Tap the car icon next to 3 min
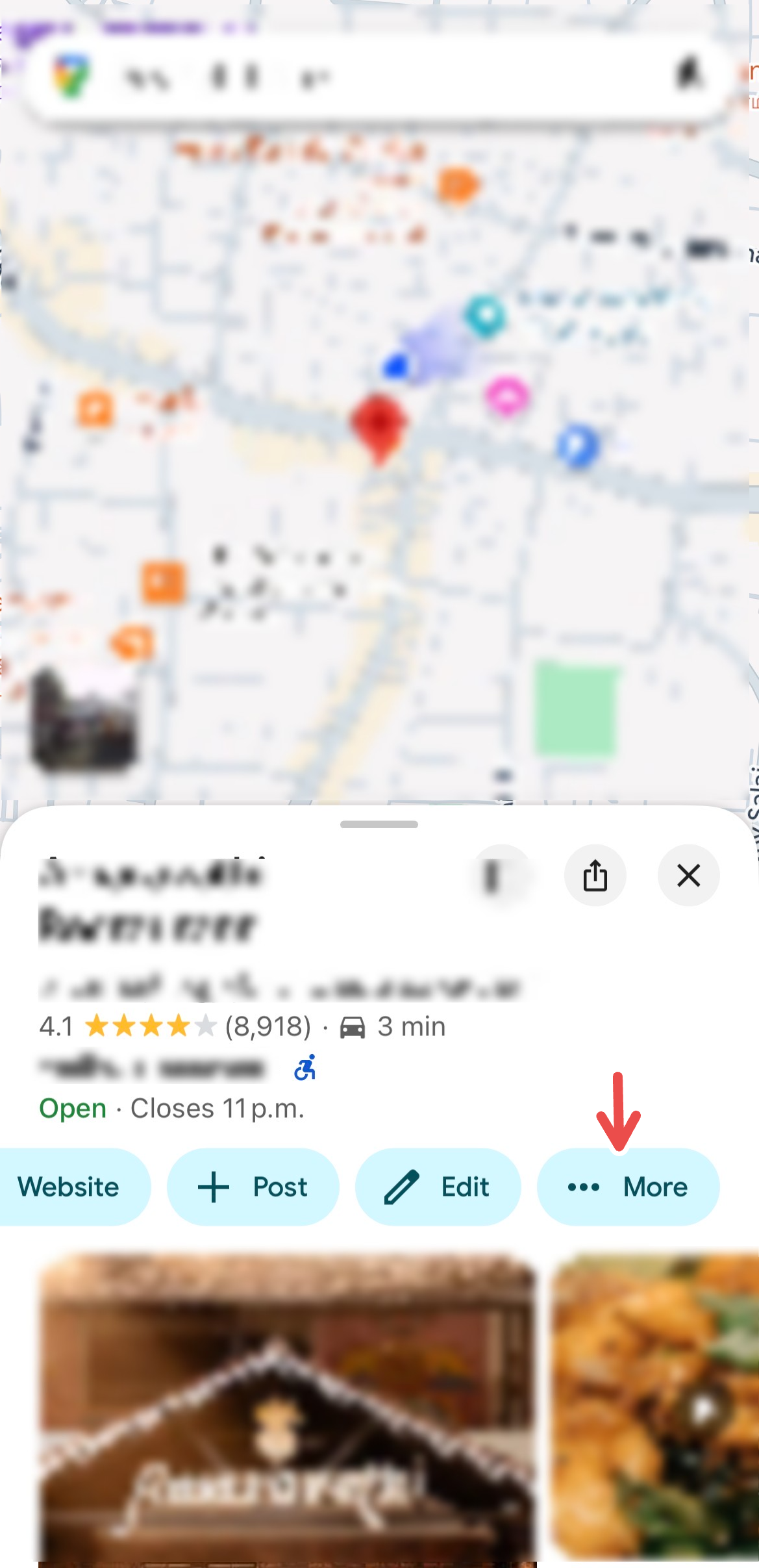 [353, 1026]
